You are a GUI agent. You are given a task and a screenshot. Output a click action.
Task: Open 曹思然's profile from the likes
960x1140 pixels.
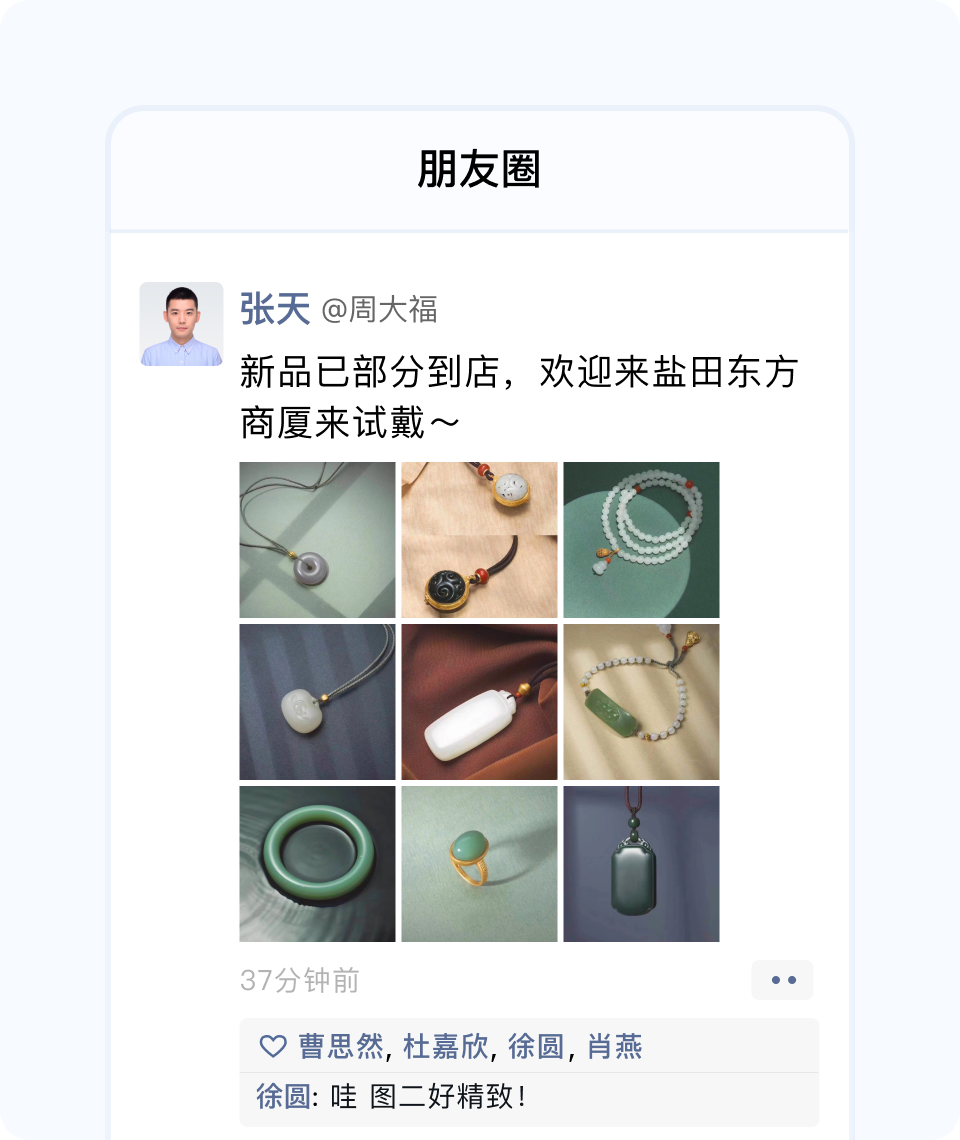point(341,1047)
